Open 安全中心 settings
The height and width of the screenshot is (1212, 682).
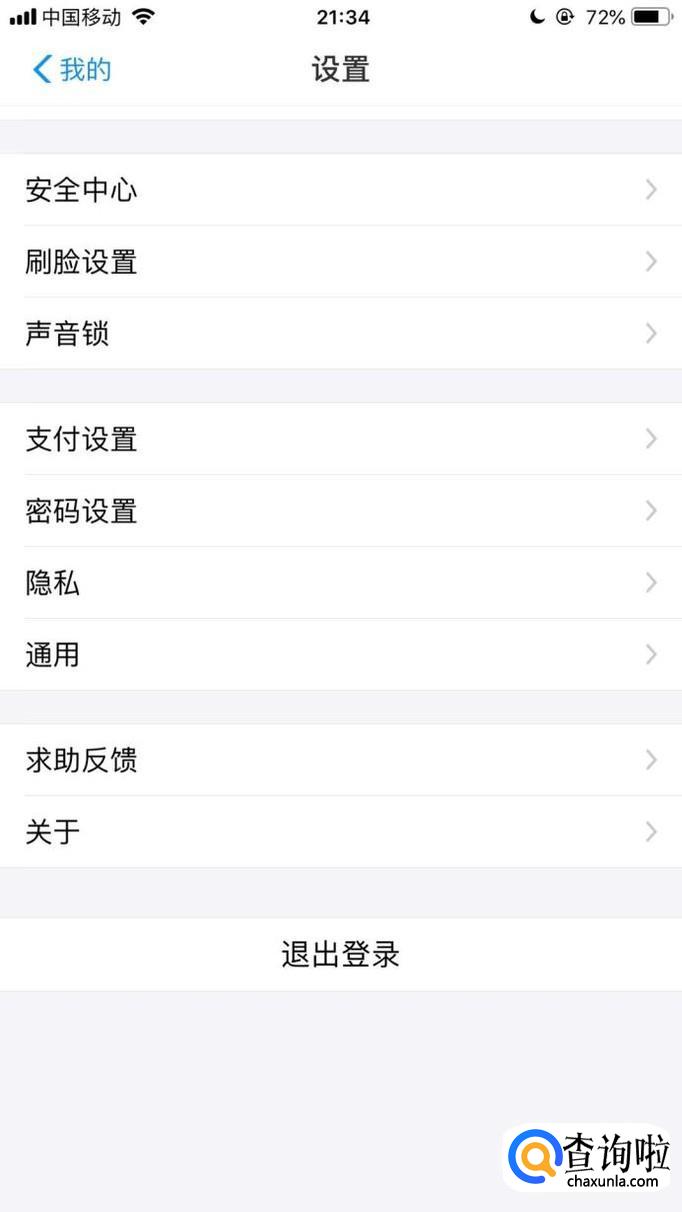pyautogui.click(x=340, y=190)
